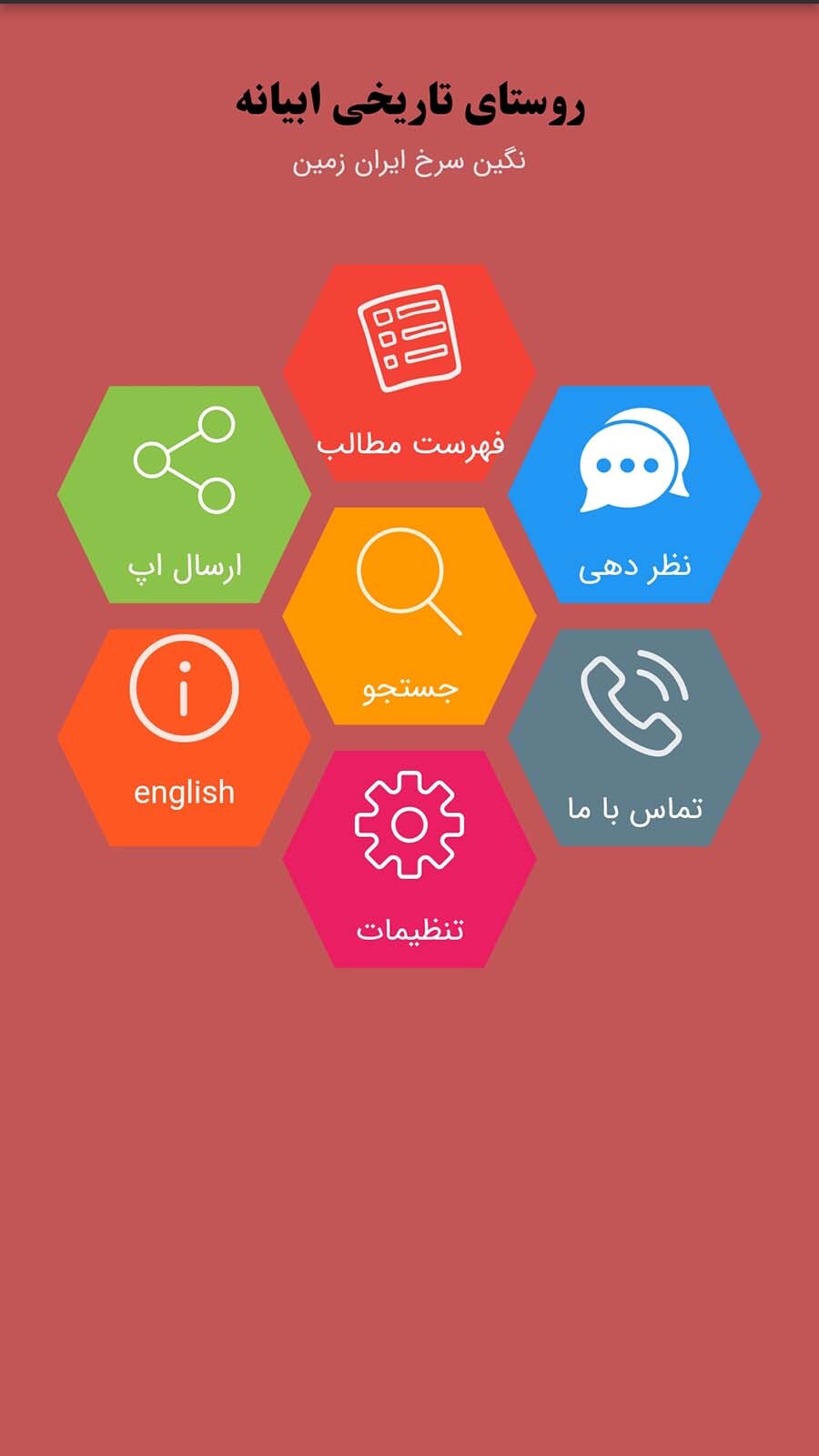Tap the comment (نظر دهی) hexagon
Screen dimensions: 819x1456
[634, 494]
